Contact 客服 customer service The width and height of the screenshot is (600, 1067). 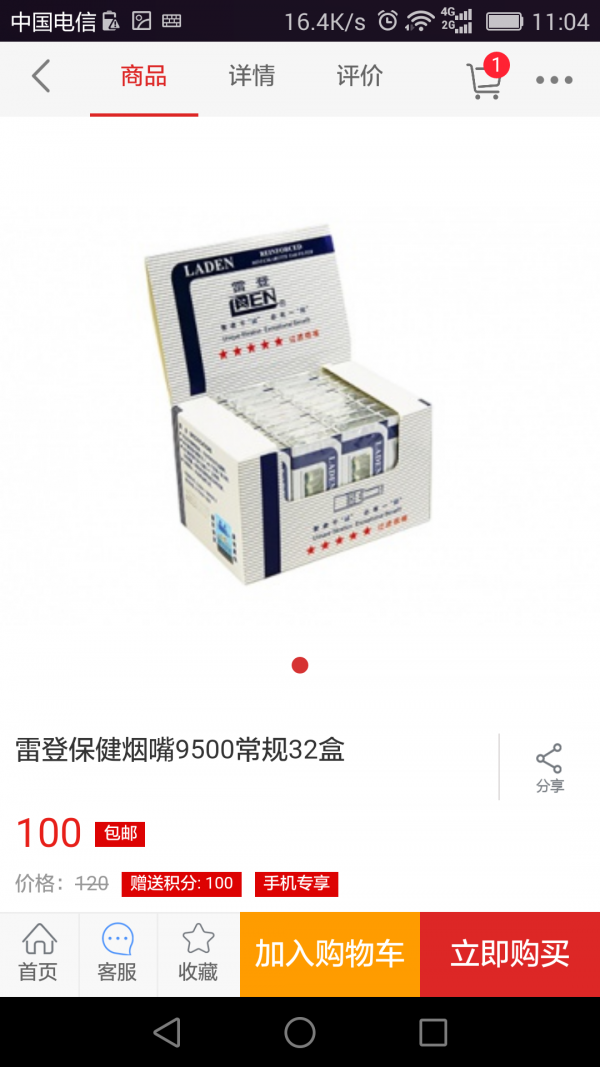point(118,953)
